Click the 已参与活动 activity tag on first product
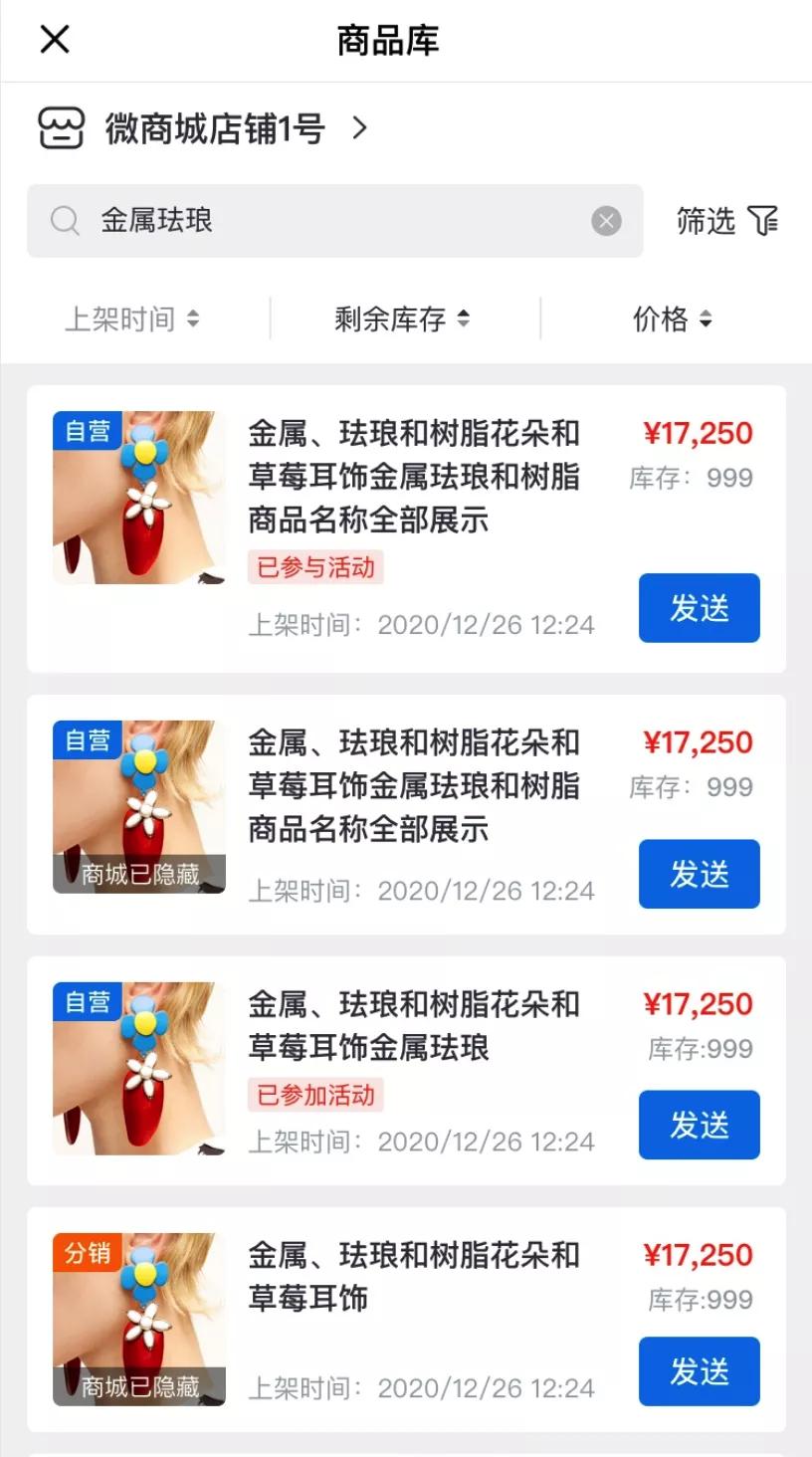 pyautogui.click(x=314, y=568)
